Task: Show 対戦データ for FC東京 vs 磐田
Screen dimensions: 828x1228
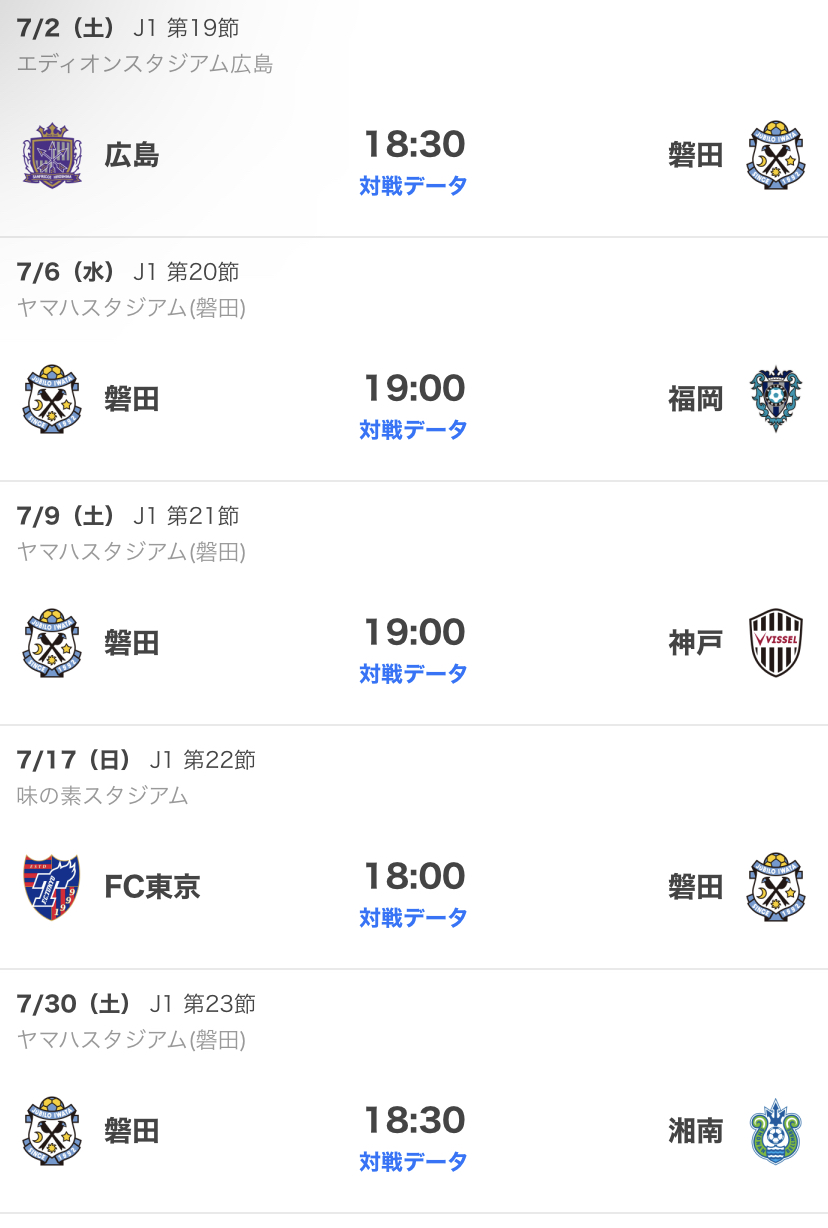Action: tap(413, 918)
